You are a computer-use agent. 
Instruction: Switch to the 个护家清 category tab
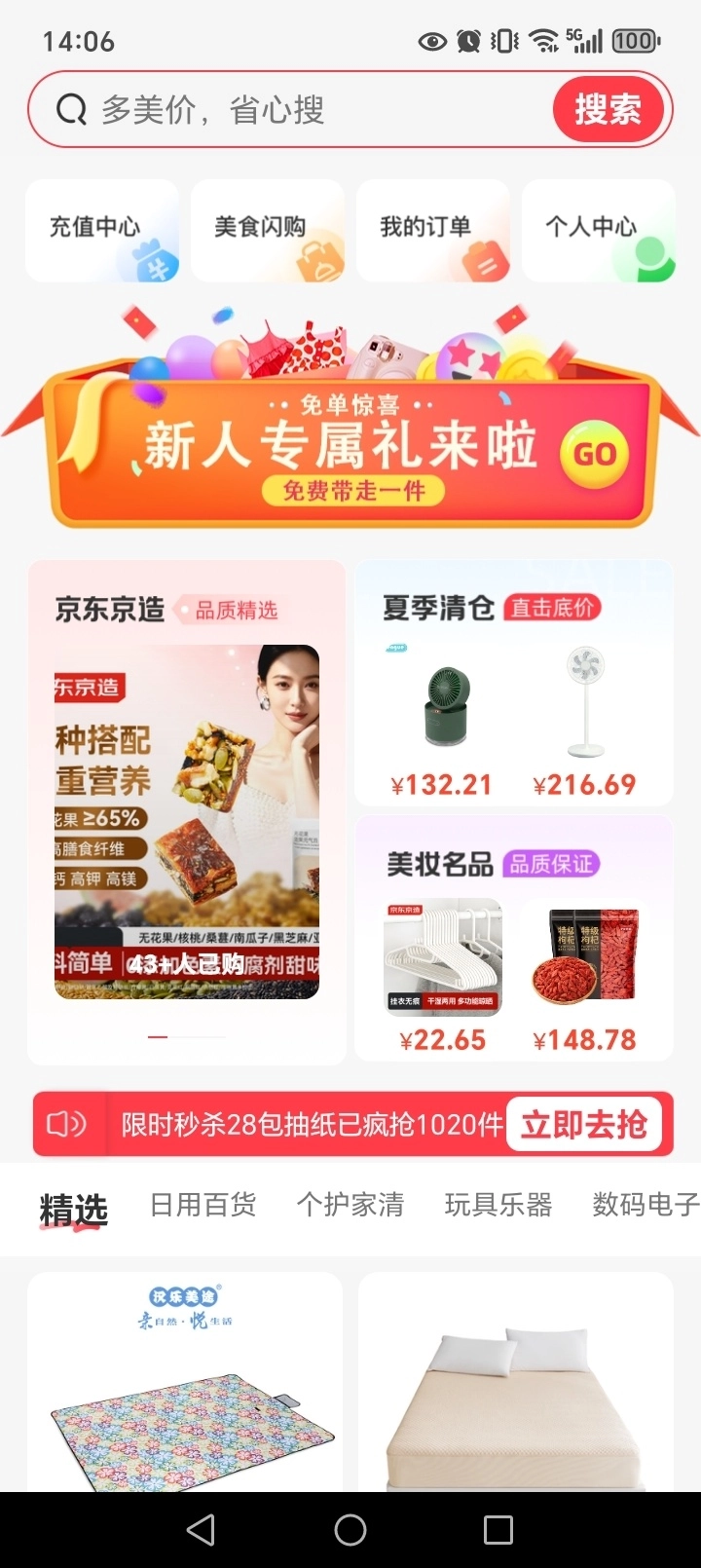pos(350,1206)
